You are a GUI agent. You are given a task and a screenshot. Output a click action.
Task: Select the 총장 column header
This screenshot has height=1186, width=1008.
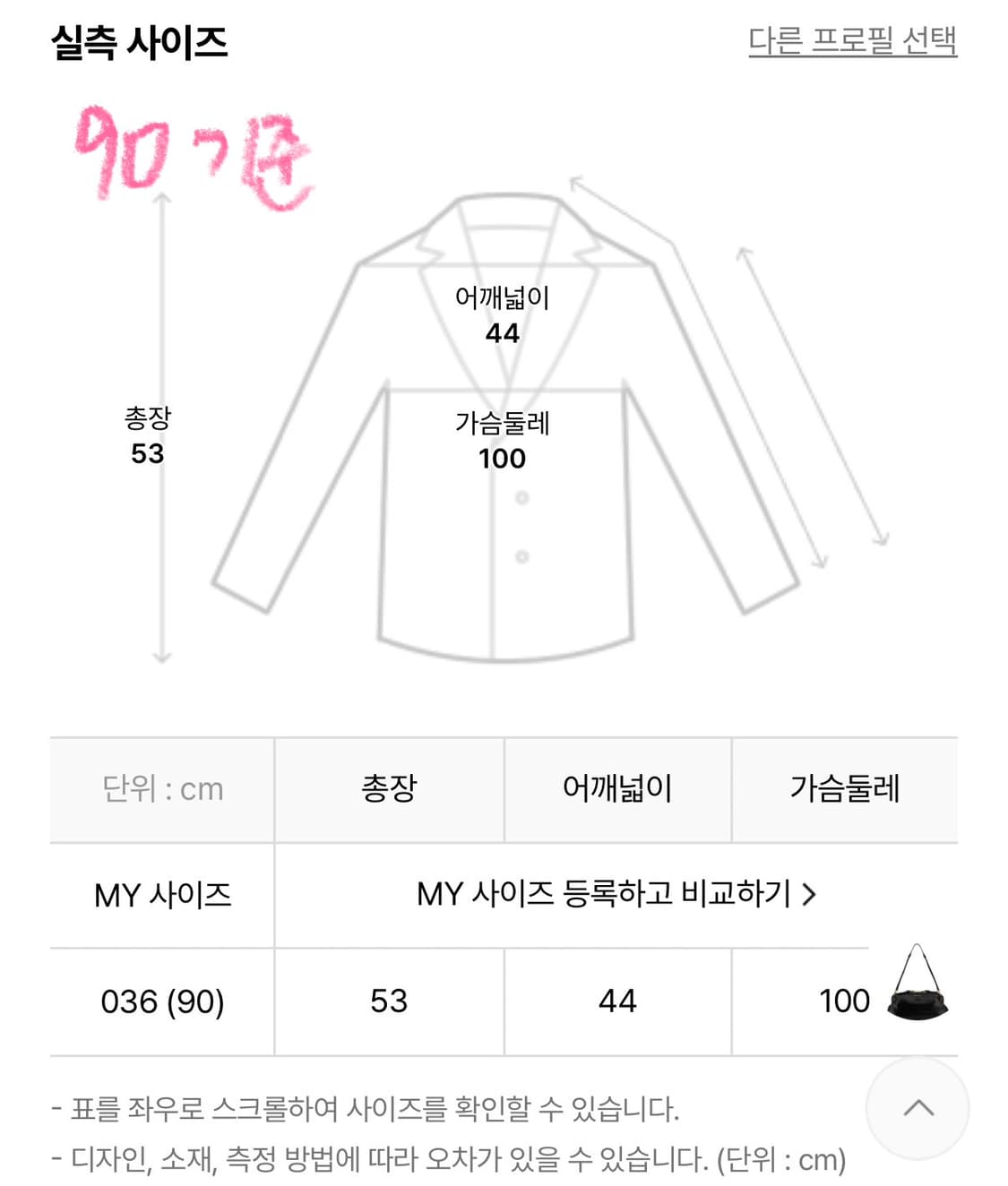tap(387, 789)
